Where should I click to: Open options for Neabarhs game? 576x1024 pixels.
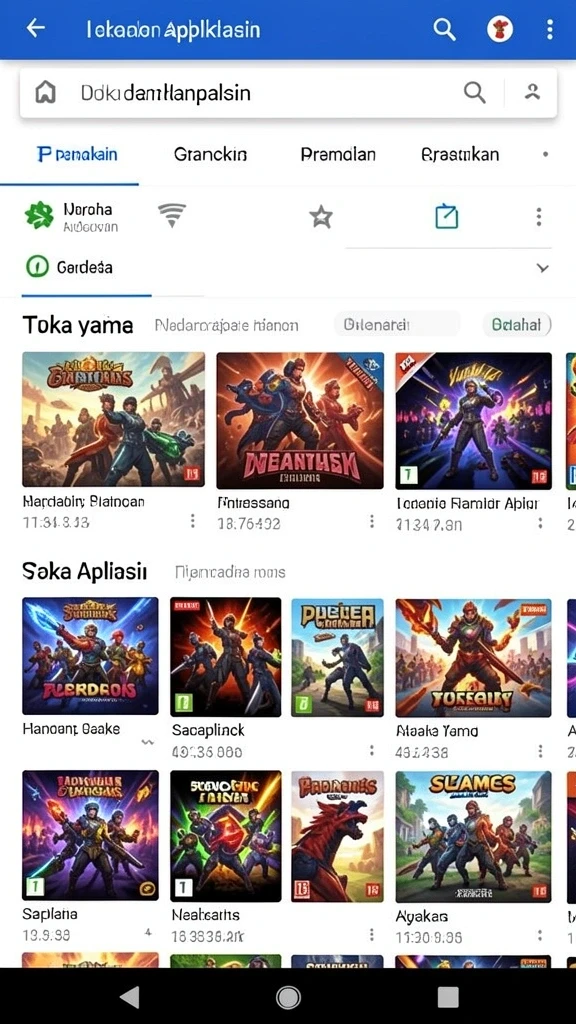pyautogui.click(x=372, y=935)
